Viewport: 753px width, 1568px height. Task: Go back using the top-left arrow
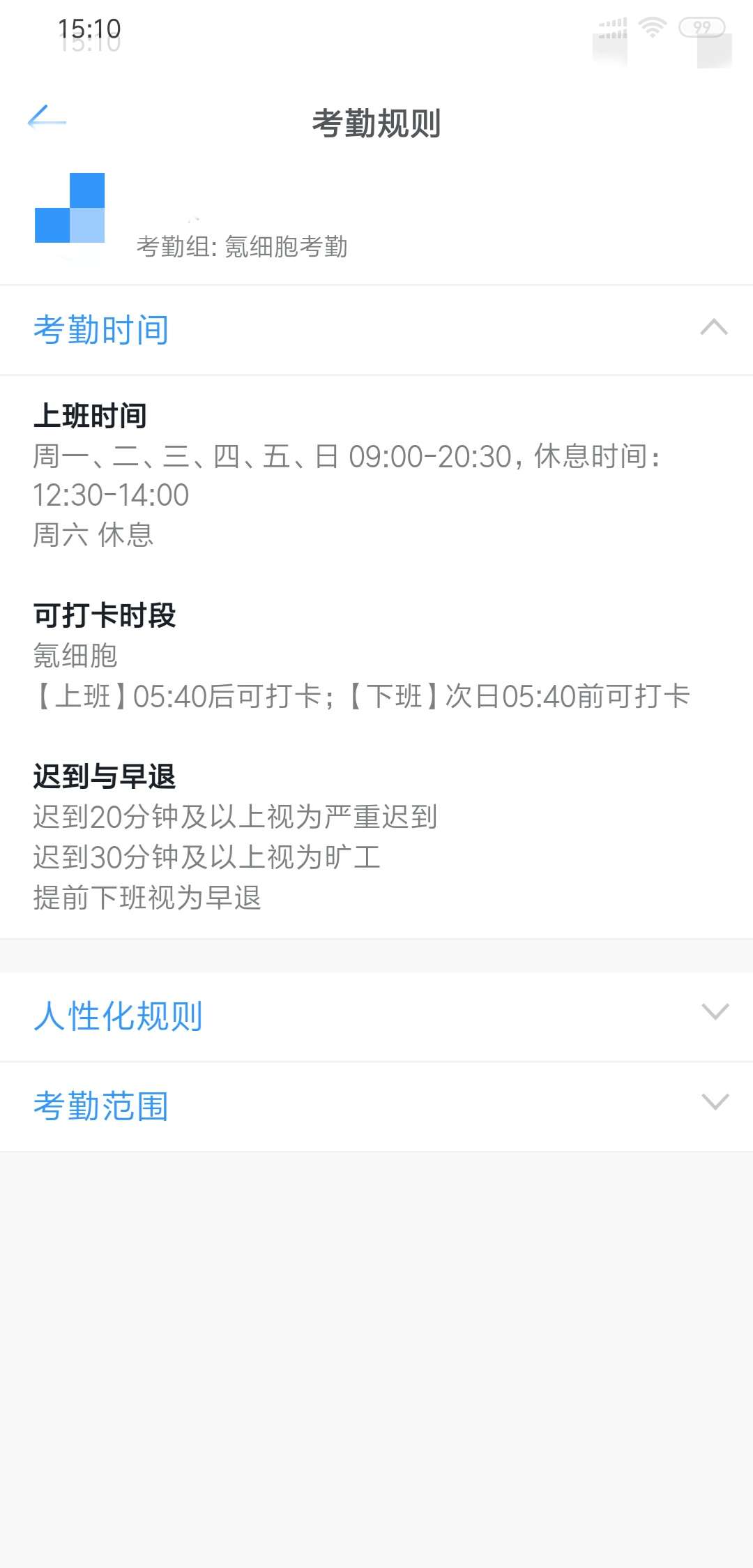coord(47,119)
